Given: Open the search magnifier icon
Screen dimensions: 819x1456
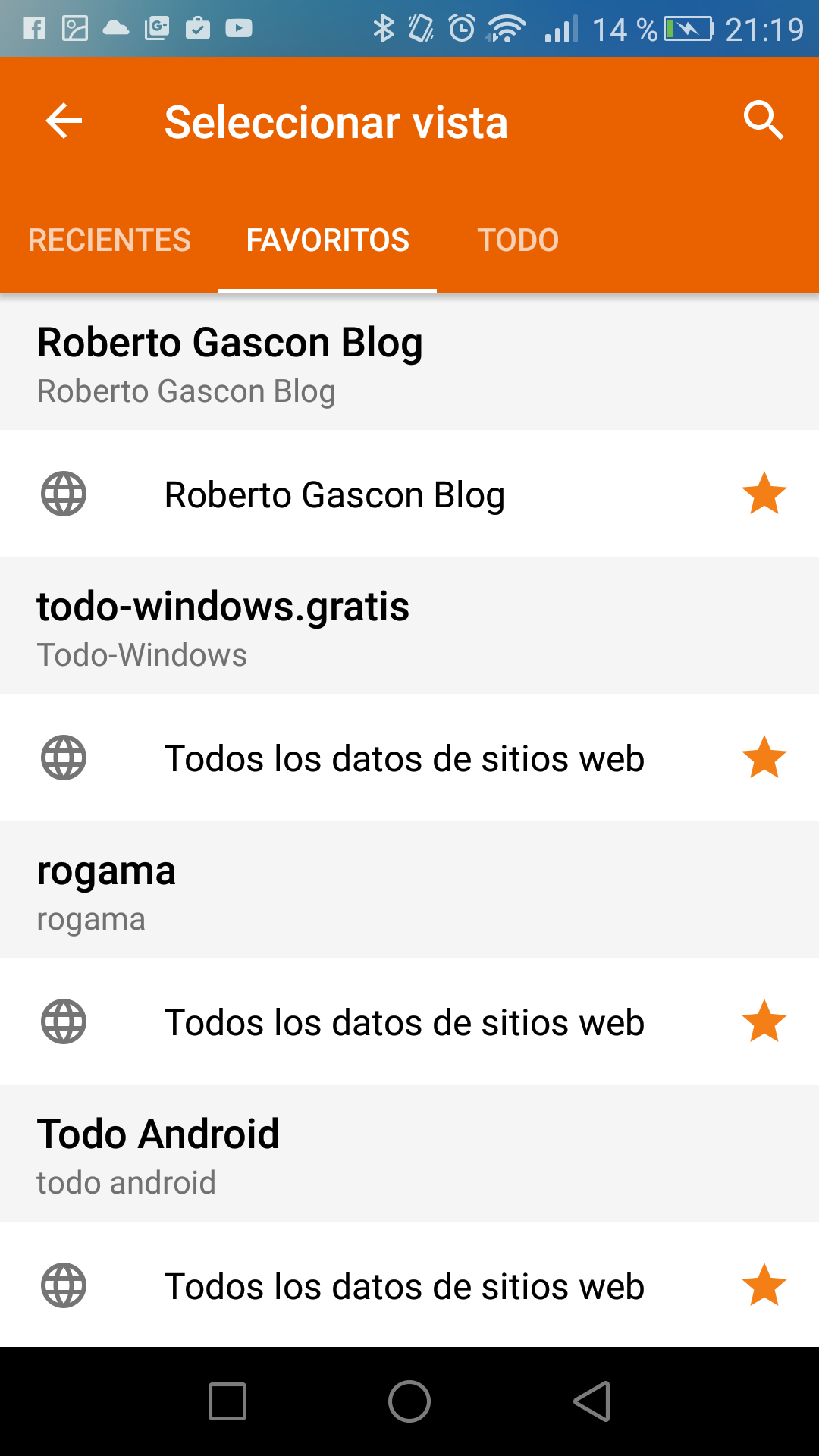Looking at the screenshot, I should click(x=763, y=121).
